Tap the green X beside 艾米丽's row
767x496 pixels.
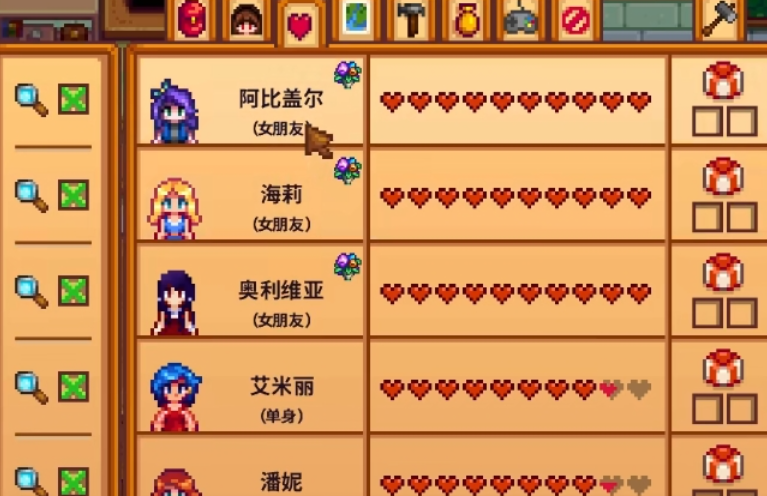click(x=73, y=385)
